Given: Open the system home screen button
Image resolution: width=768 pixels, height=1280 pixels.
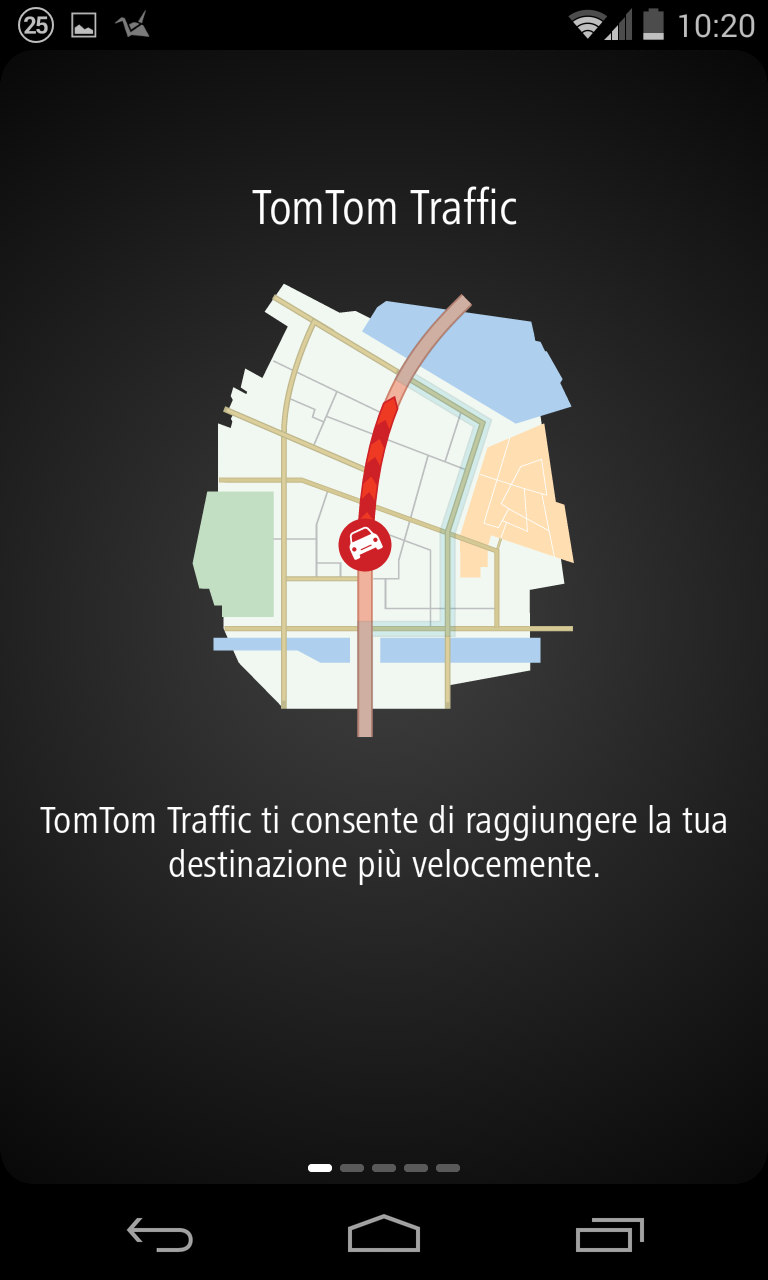Looking at the screenshot, I should point(384,1234).
